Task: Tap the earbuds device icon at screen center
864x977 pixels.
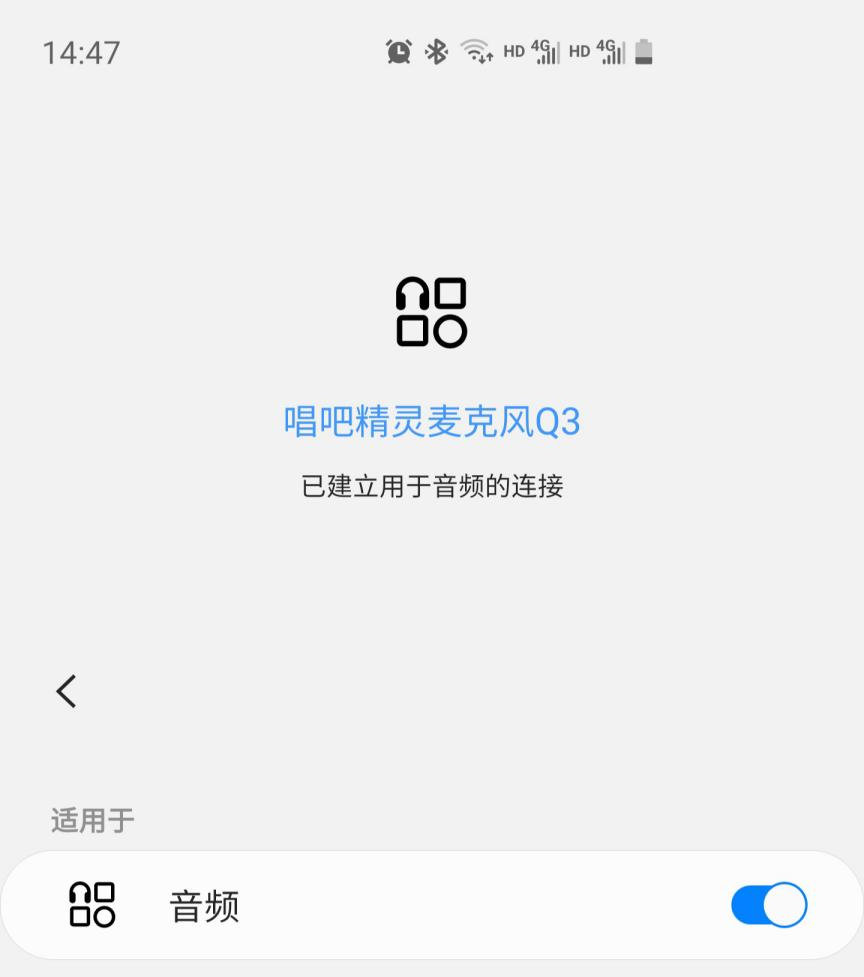Action: click(431, 312)
